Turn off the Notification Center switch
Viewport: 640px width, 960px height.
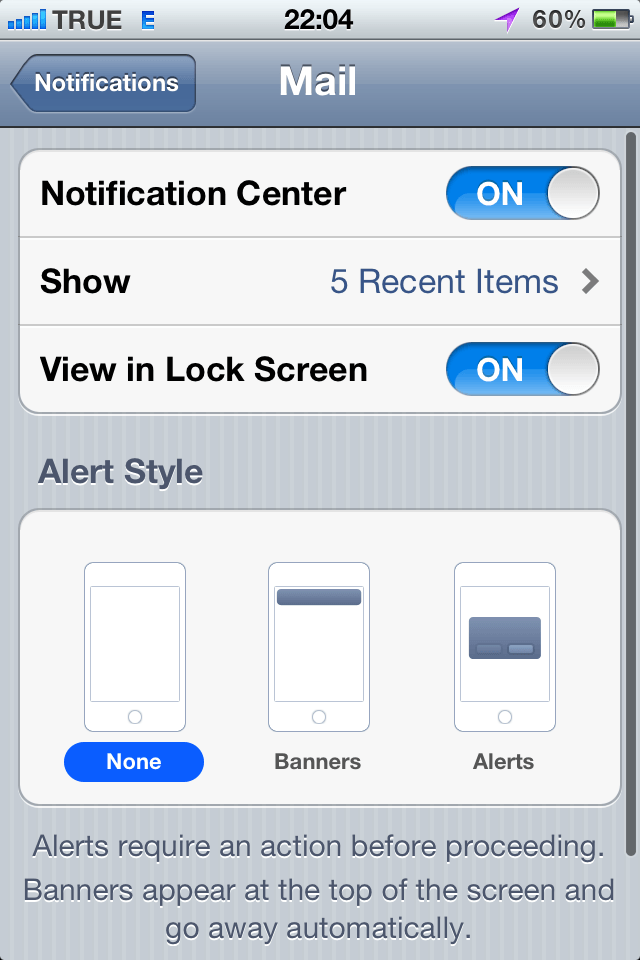(x=522, y=193)
